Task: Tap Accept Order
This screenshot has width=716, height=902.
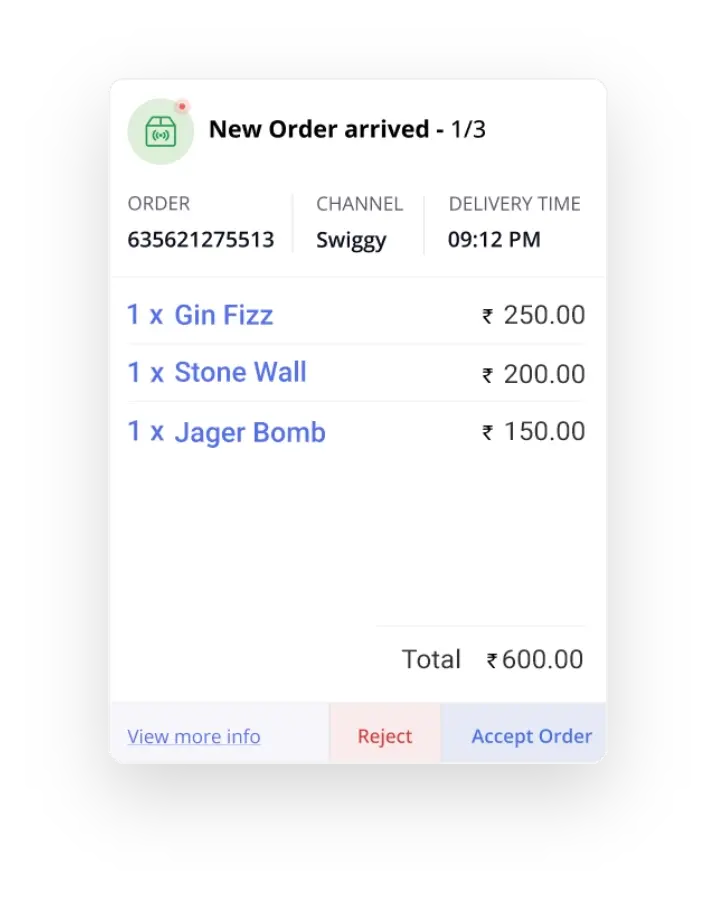Action: [531, 736]
